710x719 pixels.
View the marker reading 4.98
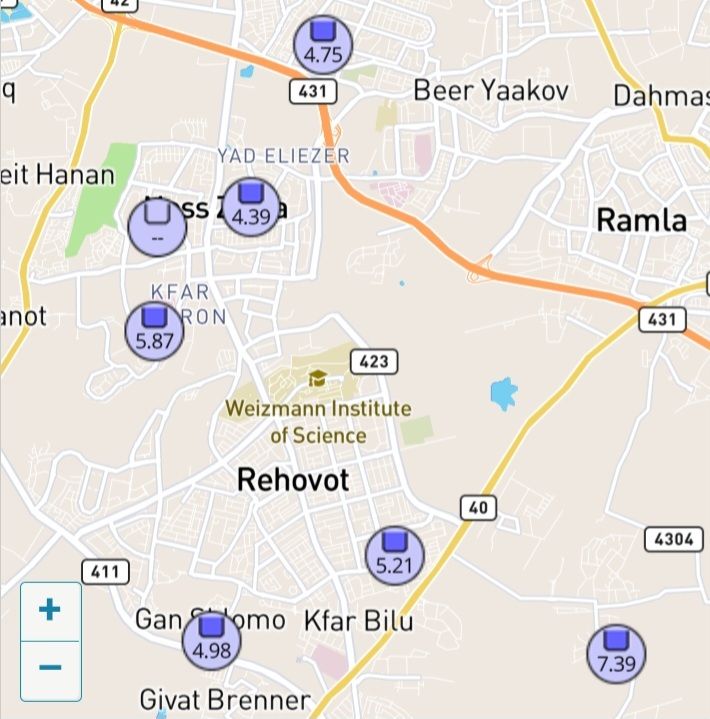tap(211, 641)
